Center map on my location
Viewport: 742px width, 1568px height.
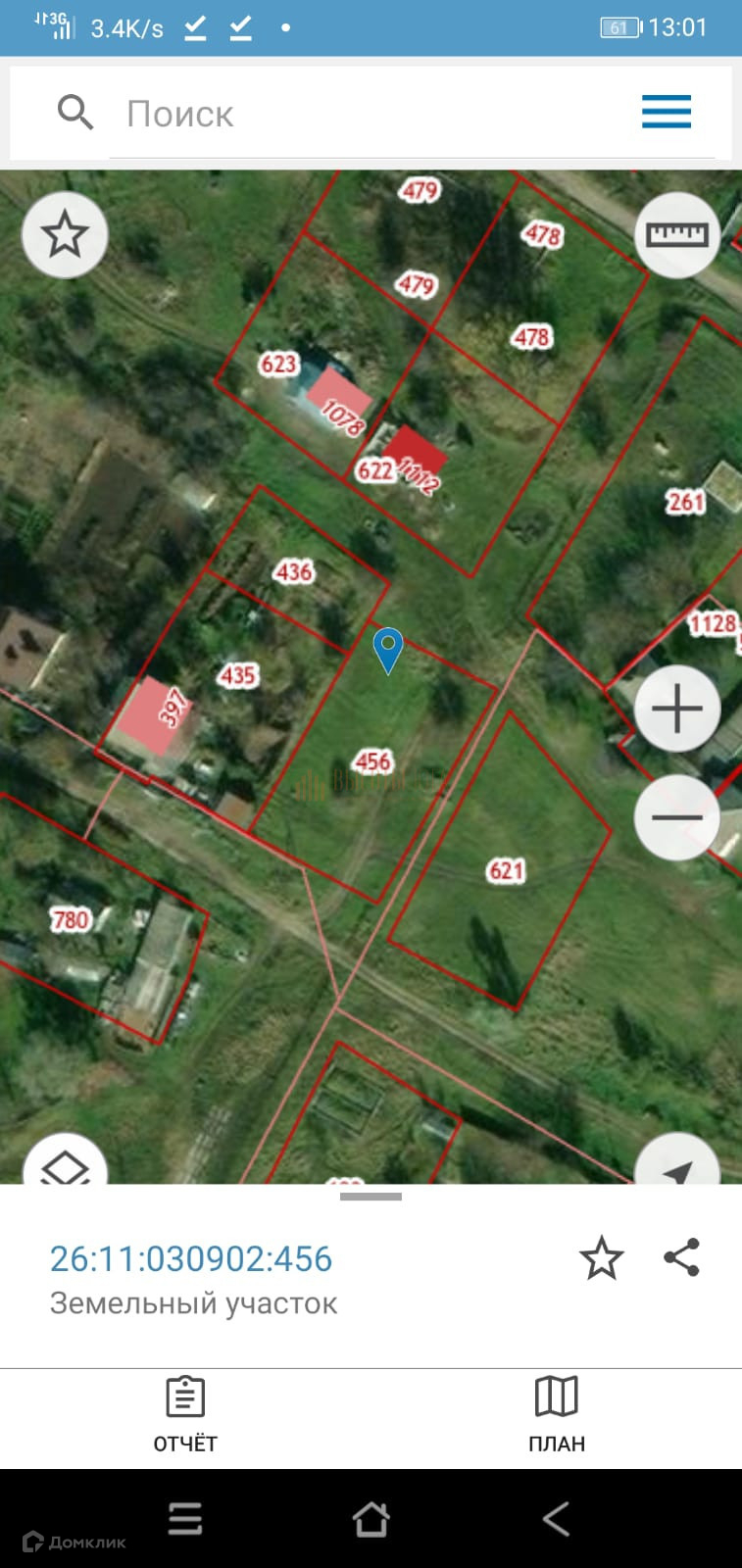pyautogui.click(x=677, y=1166)
